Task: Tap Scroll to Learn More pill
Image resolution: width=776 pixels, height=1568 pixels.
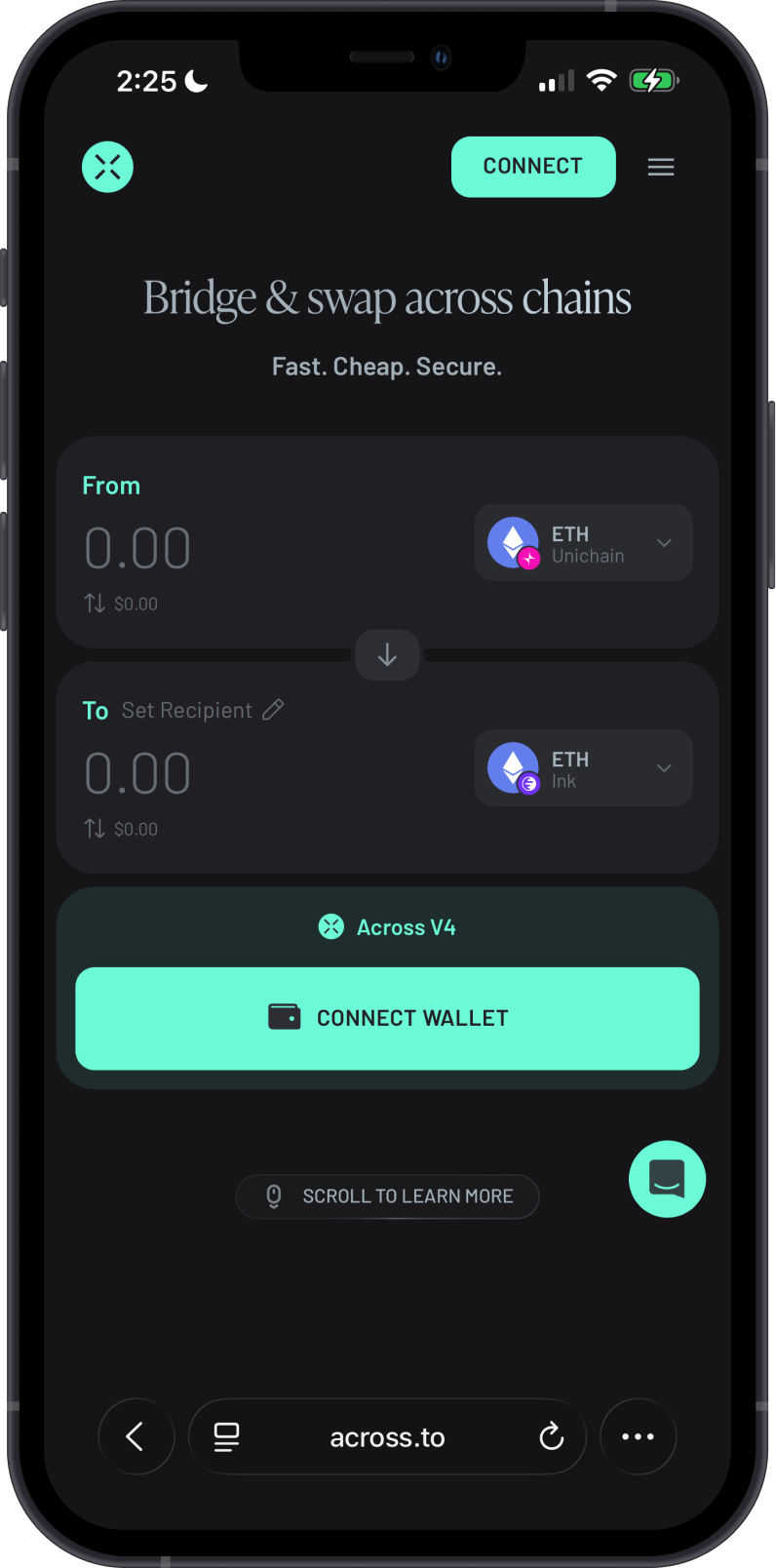Action: click(x=387, y=1196)
